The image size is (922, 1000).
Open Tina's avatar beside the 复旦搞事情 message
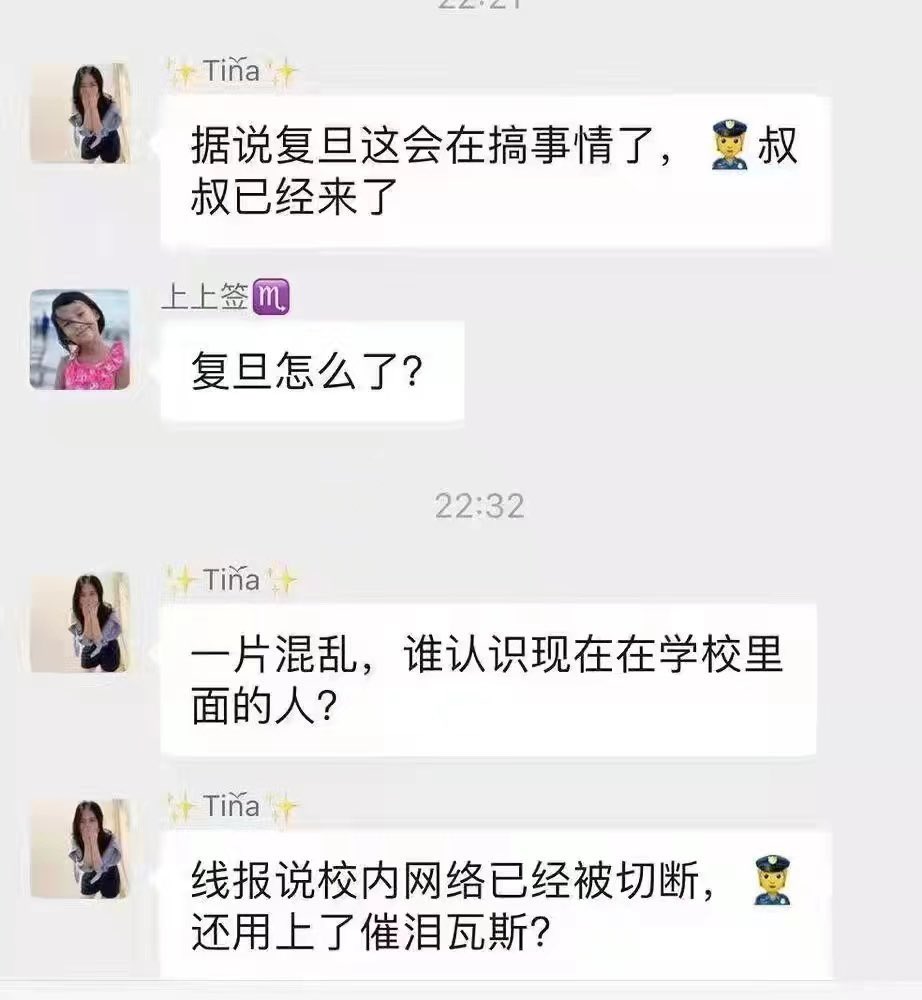point(80,114)
